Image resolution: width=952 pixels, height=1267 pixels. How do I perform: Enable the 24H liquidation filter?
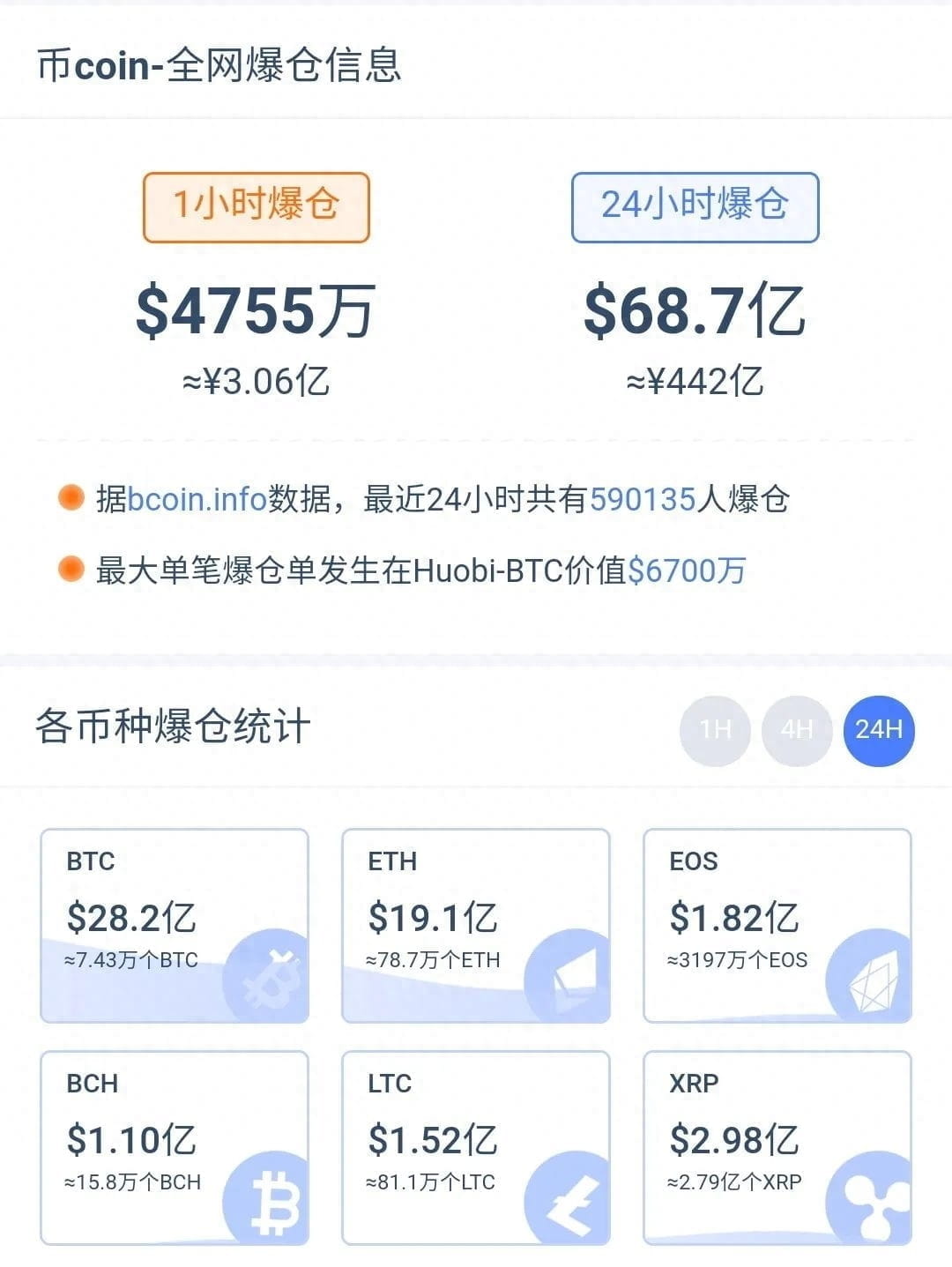click(x=878, y=730)
